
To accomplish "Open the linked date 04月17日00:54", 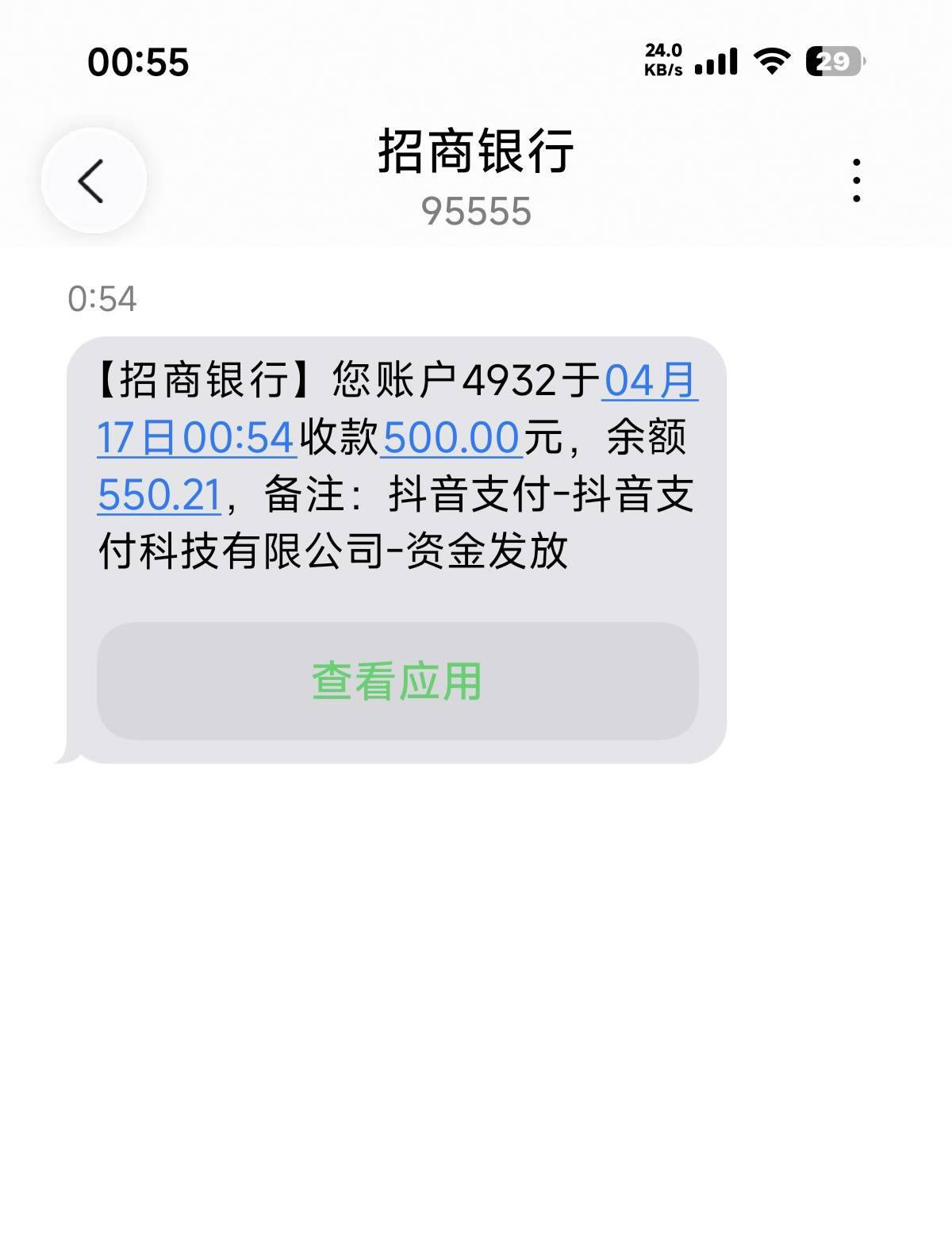I will [x=196, y=437].
